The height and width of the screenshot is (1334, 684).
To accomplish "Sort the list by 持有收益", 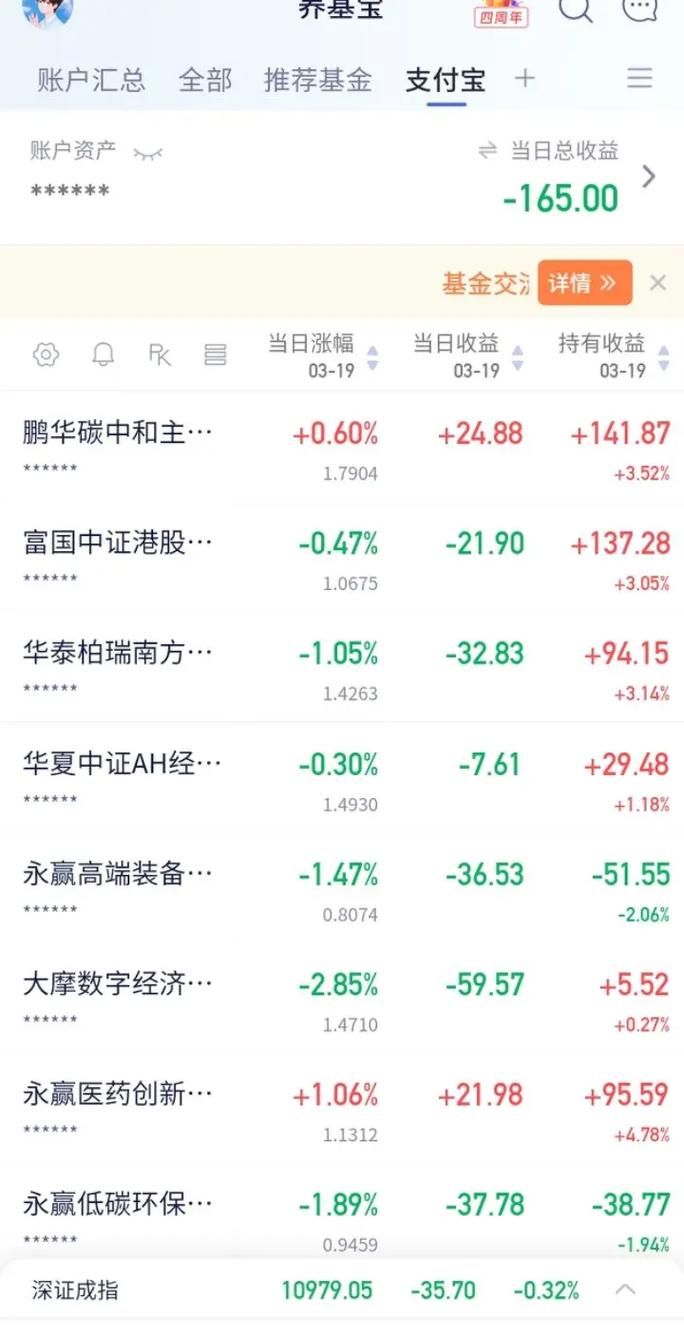I will (x=612, y=355).
